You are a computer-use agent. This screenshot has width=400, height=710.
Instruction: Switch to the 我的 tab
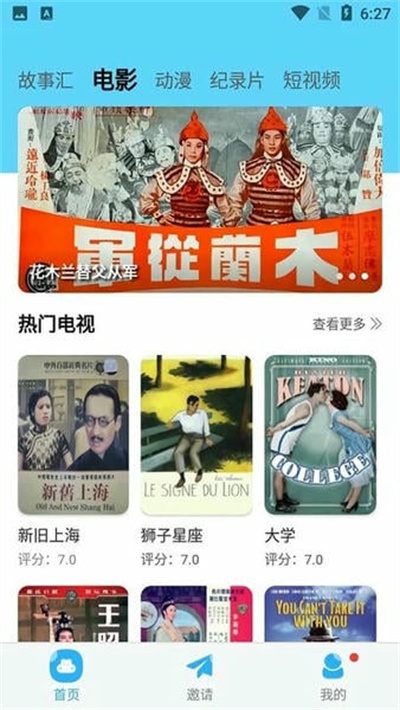click(x=333, y=676)
